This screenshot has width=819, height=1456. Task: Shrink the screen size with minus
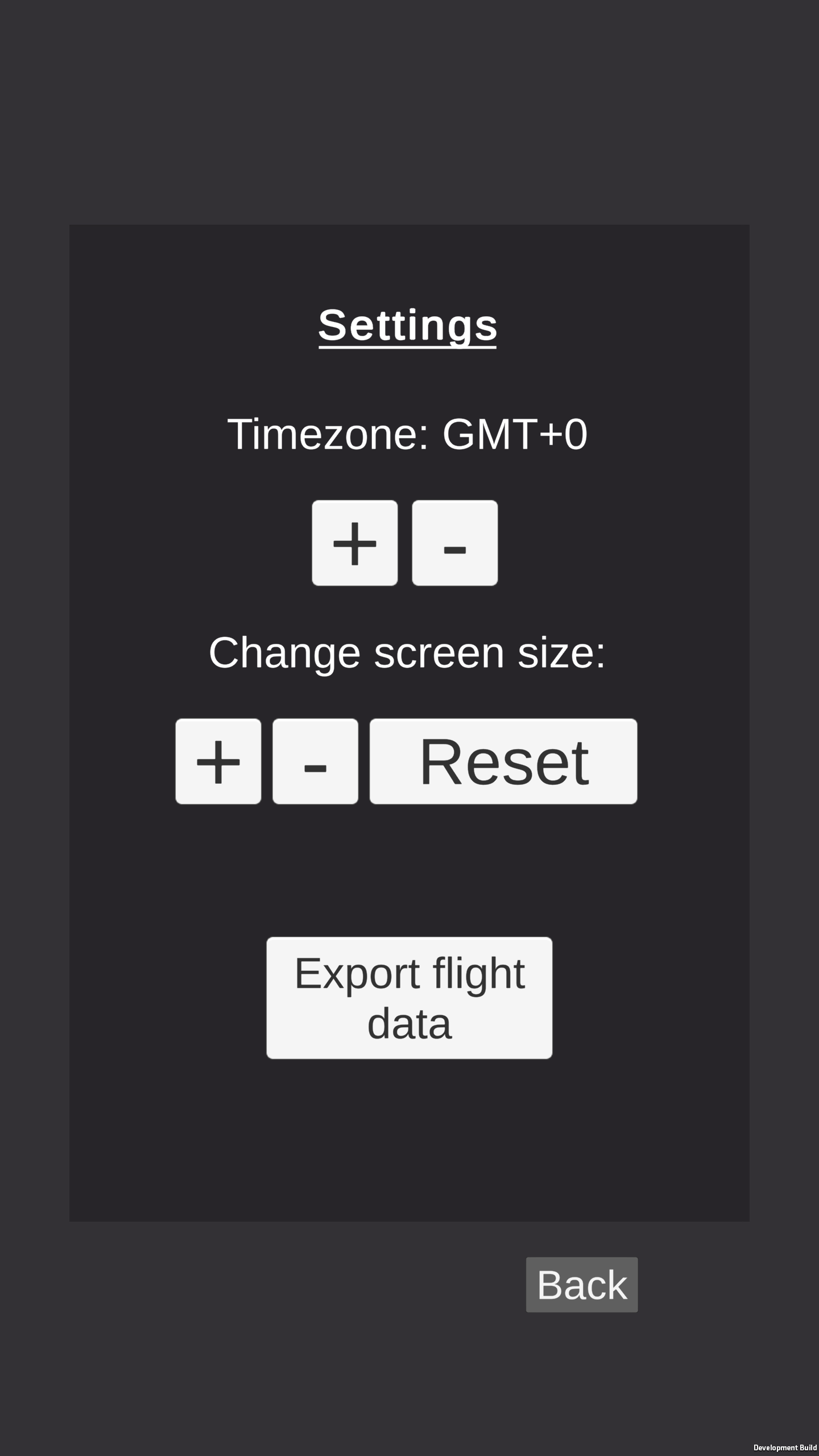pos(315,761)
